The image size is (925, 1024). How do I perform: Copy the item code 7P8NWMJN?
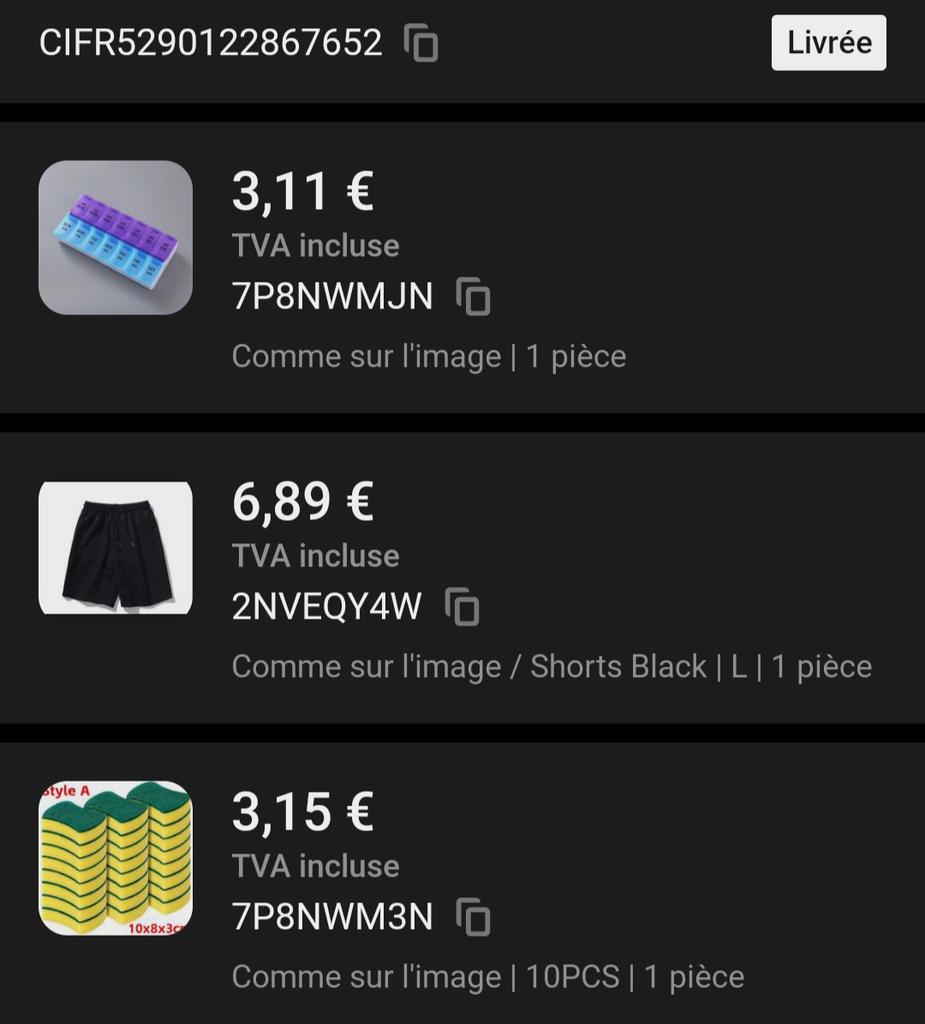473,297
